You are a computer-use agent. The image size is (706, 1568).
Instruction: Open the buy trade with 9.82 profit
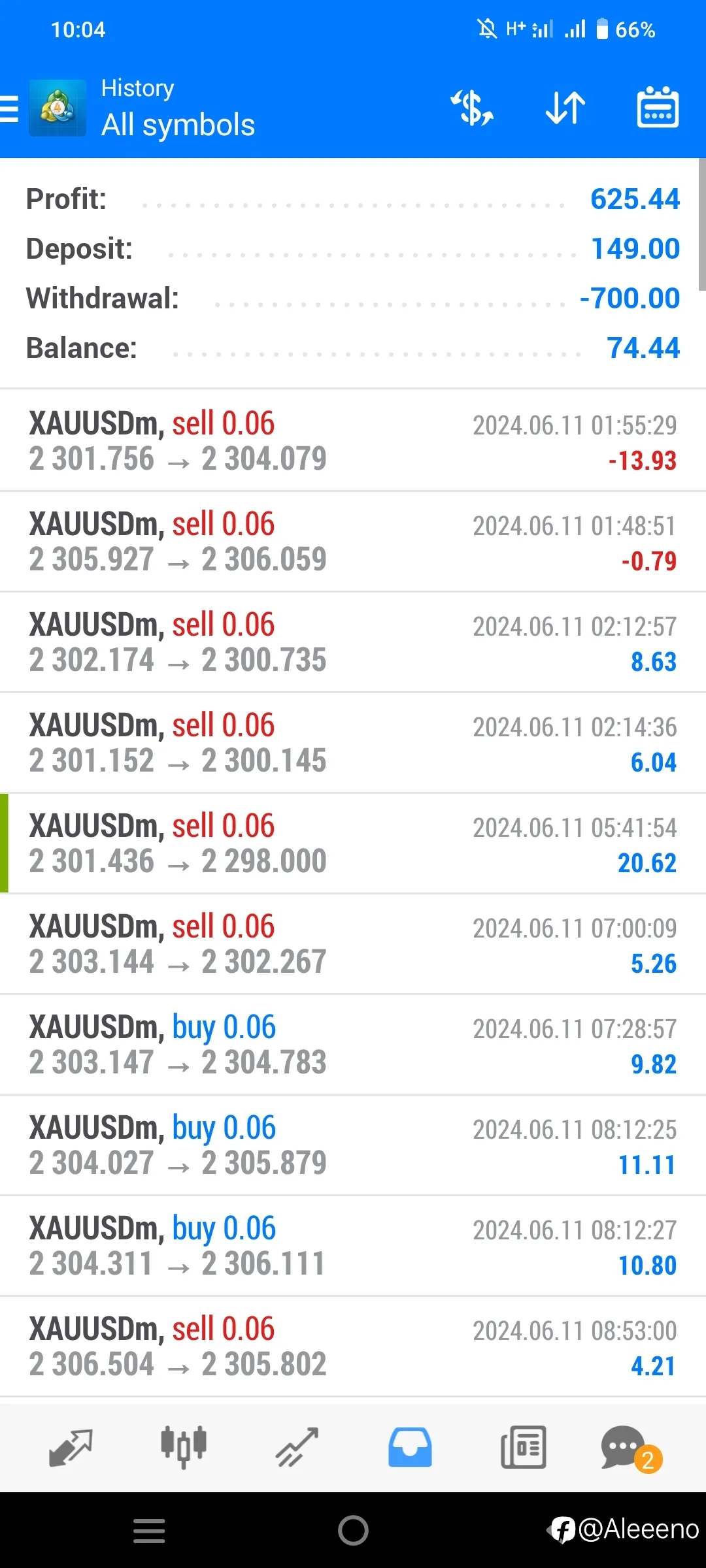353,1045
